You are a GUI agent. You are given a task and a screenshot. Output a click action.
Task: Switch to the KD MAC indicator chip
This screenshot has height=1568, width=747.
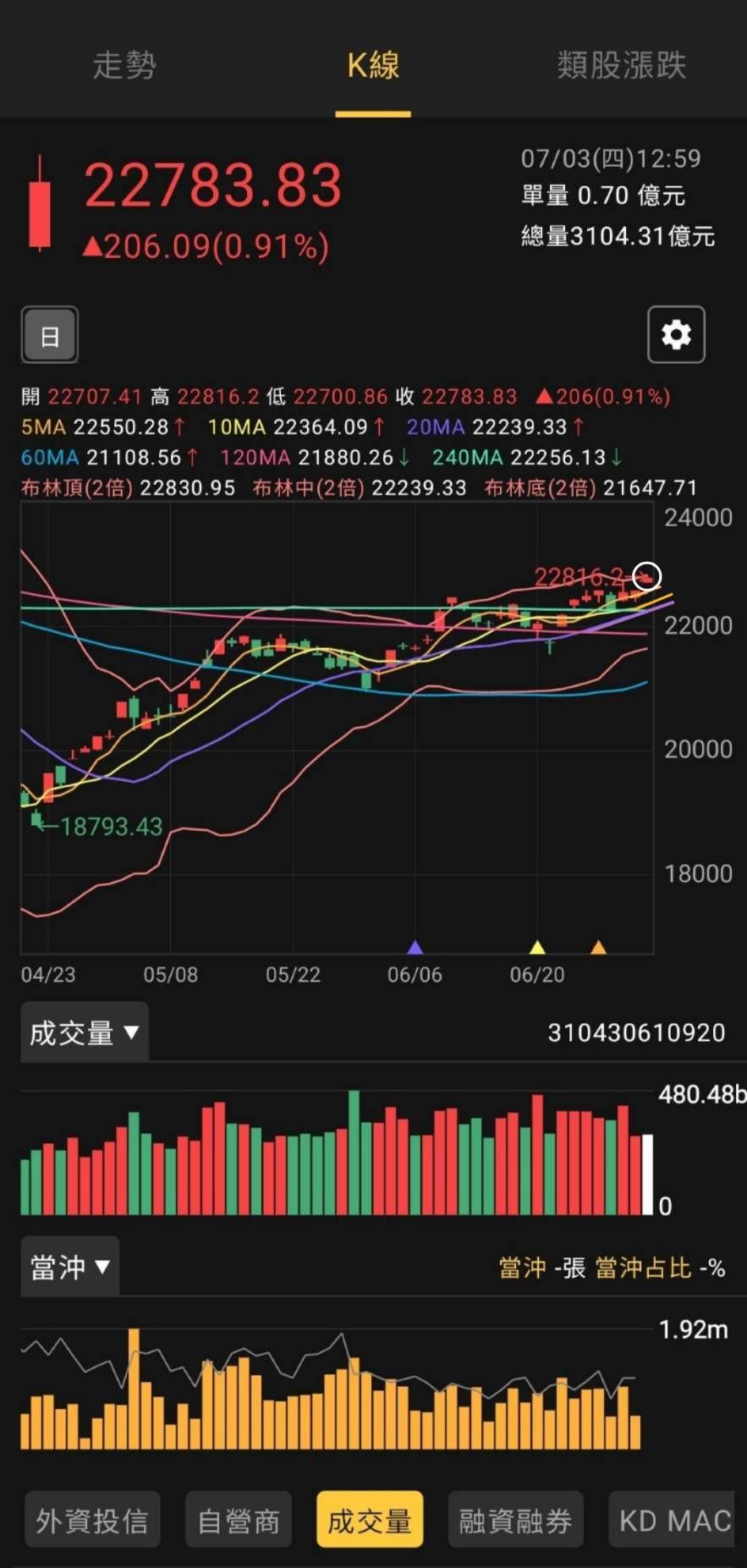tap(673, 1520)
